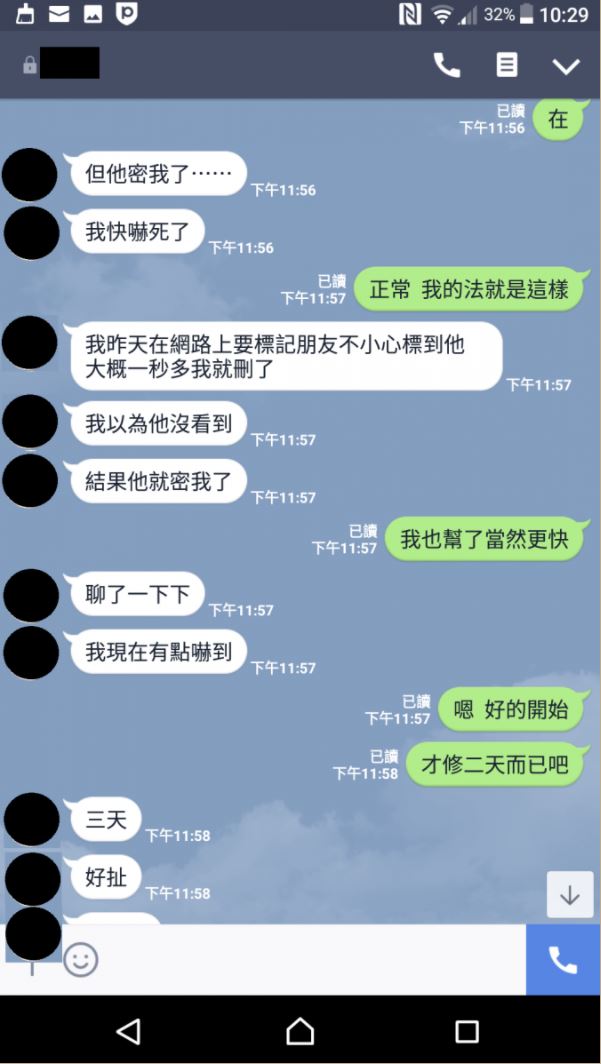Open the emoji sticker picker
The height and width of the screenshot is (1064, 601).
(x=81, y=960)
